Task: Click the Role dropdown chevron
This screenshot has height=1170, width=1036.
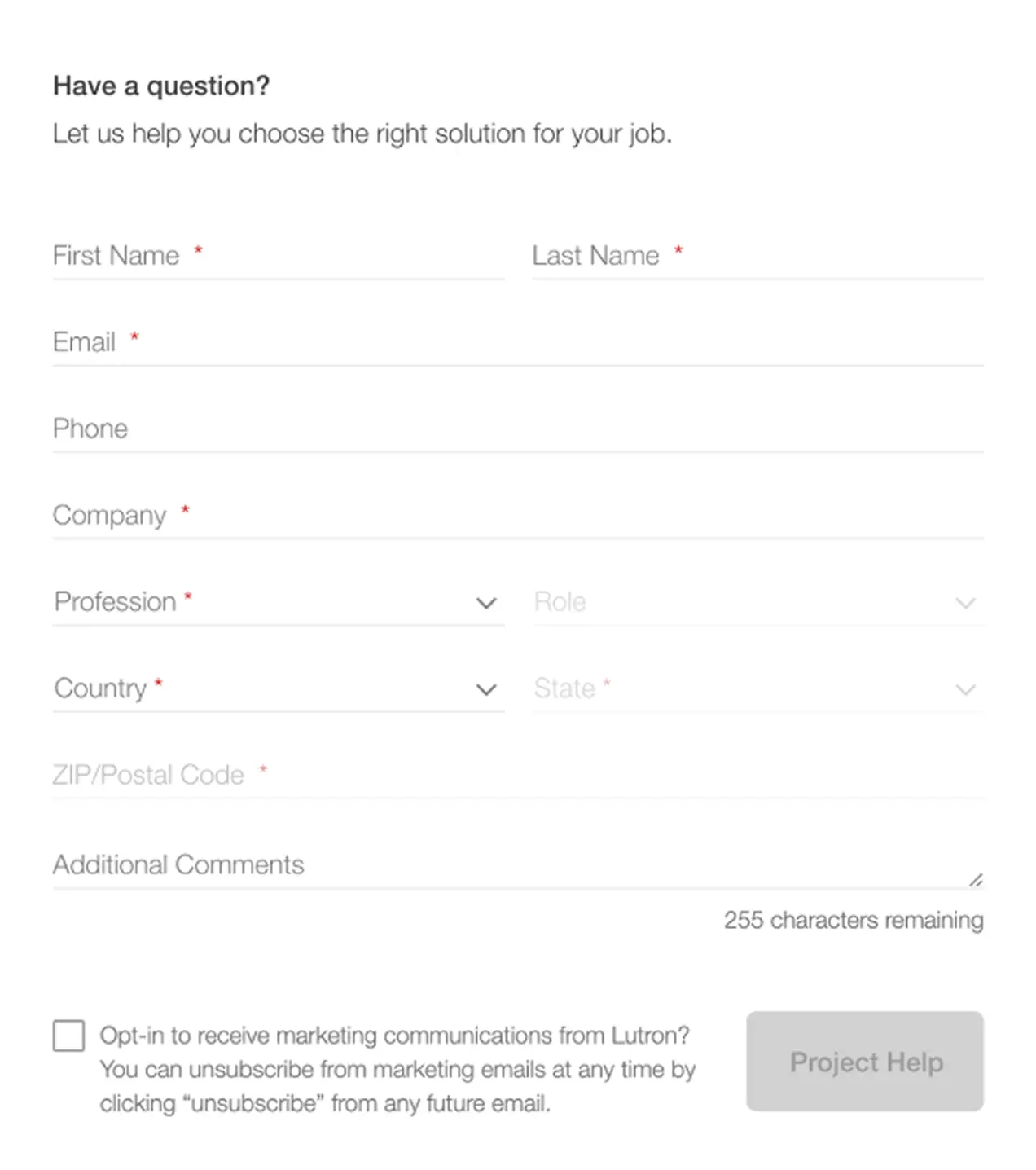Action: (x=965, y=604)
